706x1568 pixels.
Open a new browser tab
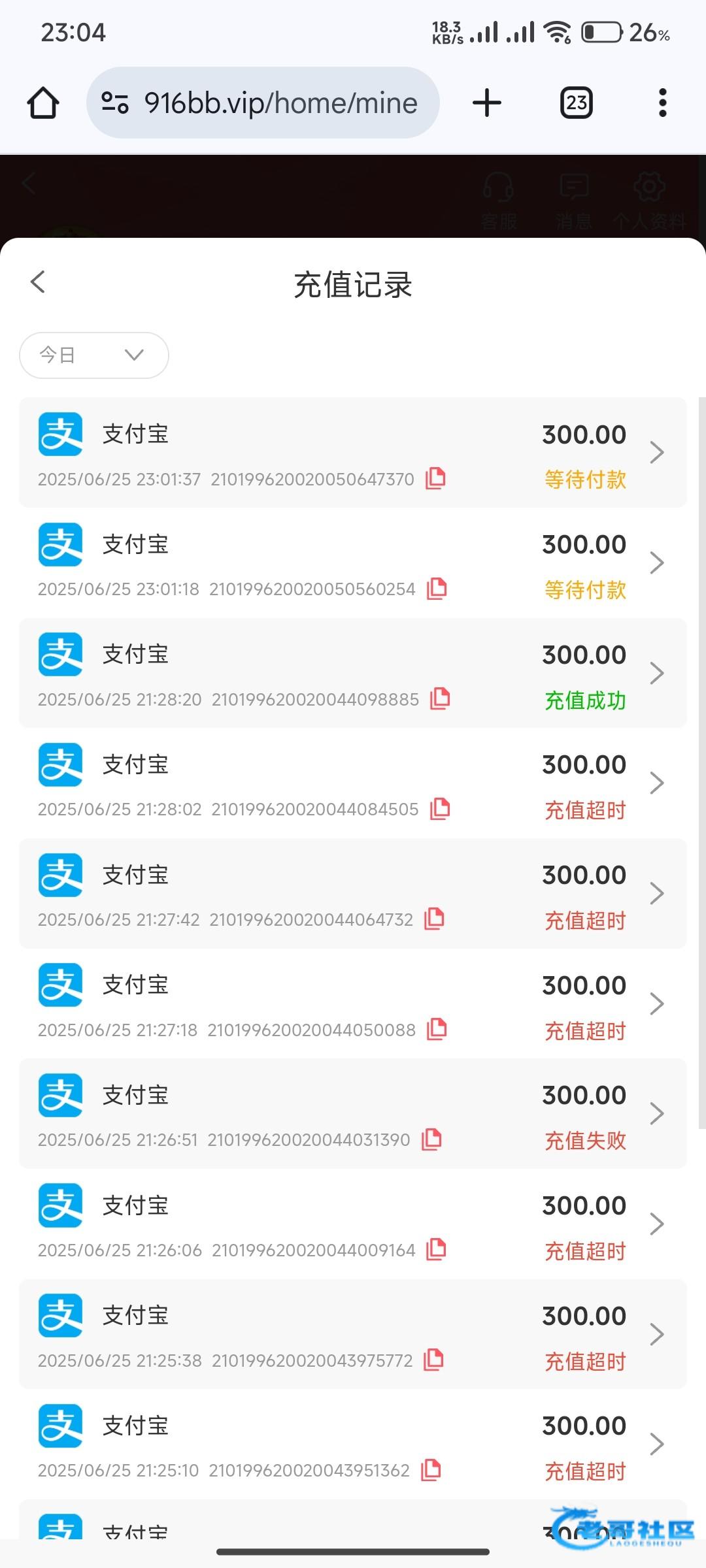click(486, 103)
